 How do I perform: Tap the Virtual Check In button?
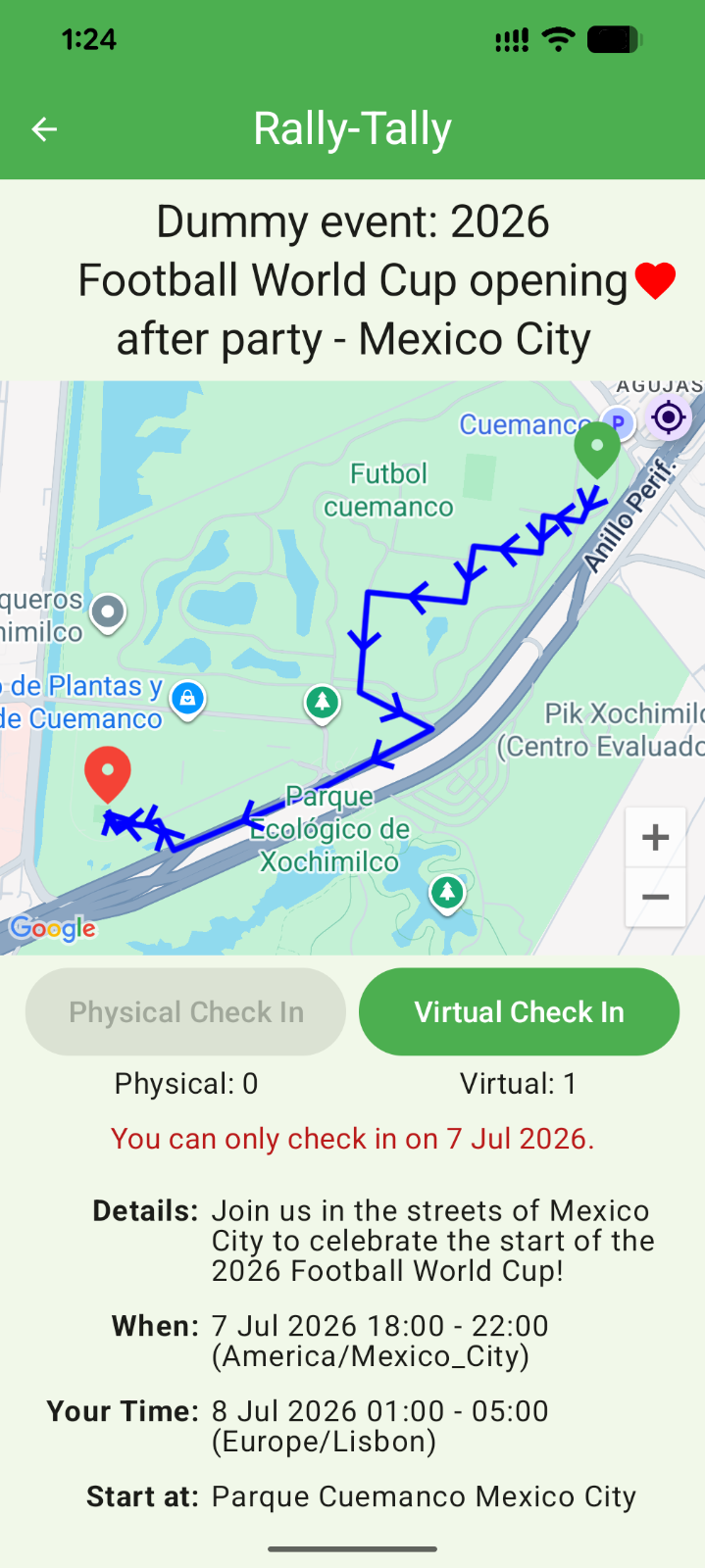coord(519,1011)
